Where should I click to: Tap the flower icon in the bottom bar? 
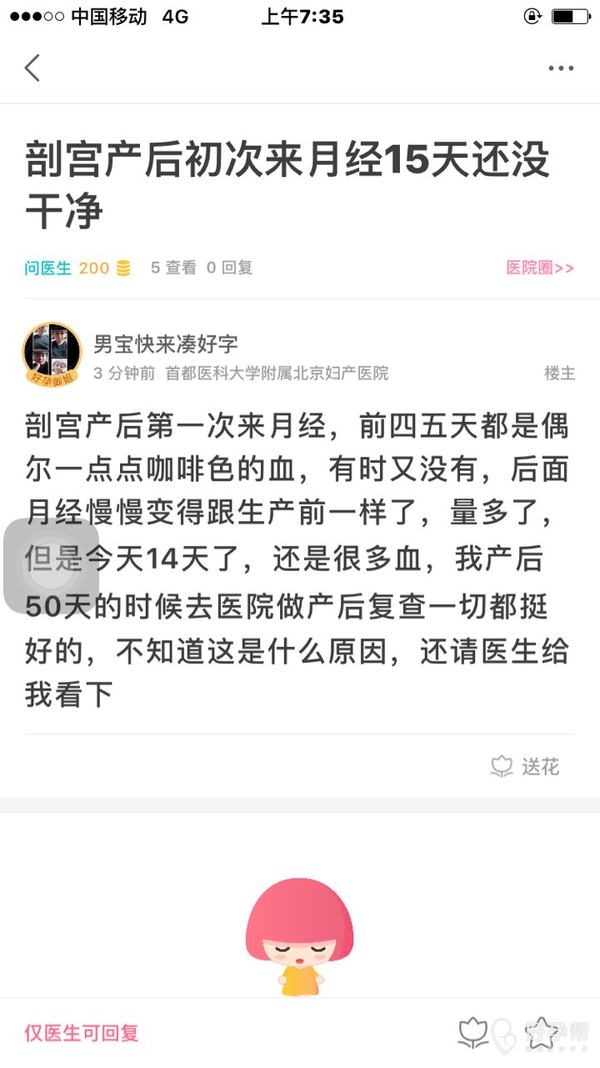point(473,1032)
